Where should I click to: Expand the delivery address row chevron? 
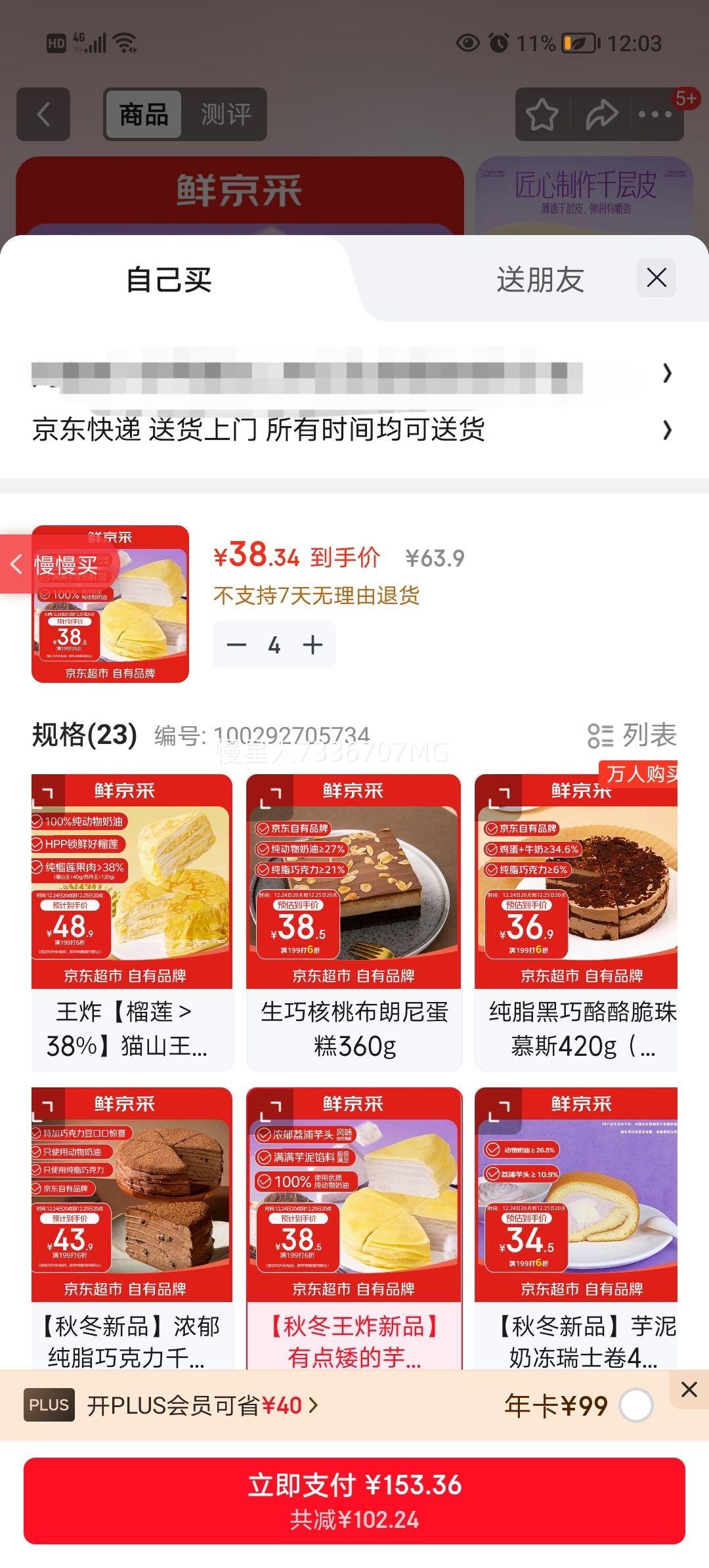point(668,373)
